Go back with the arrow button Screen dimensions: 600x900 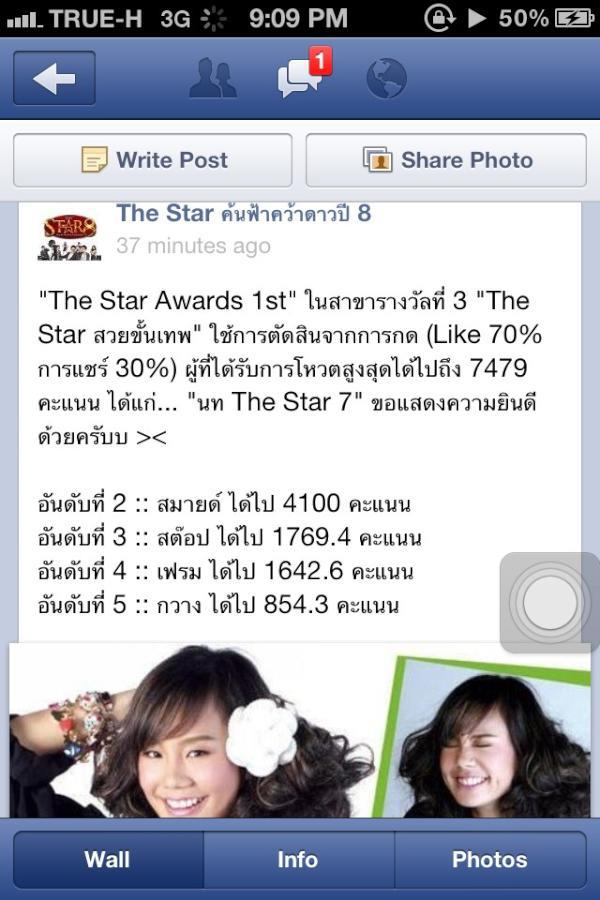pyautogui.click(x=55, y=79)
